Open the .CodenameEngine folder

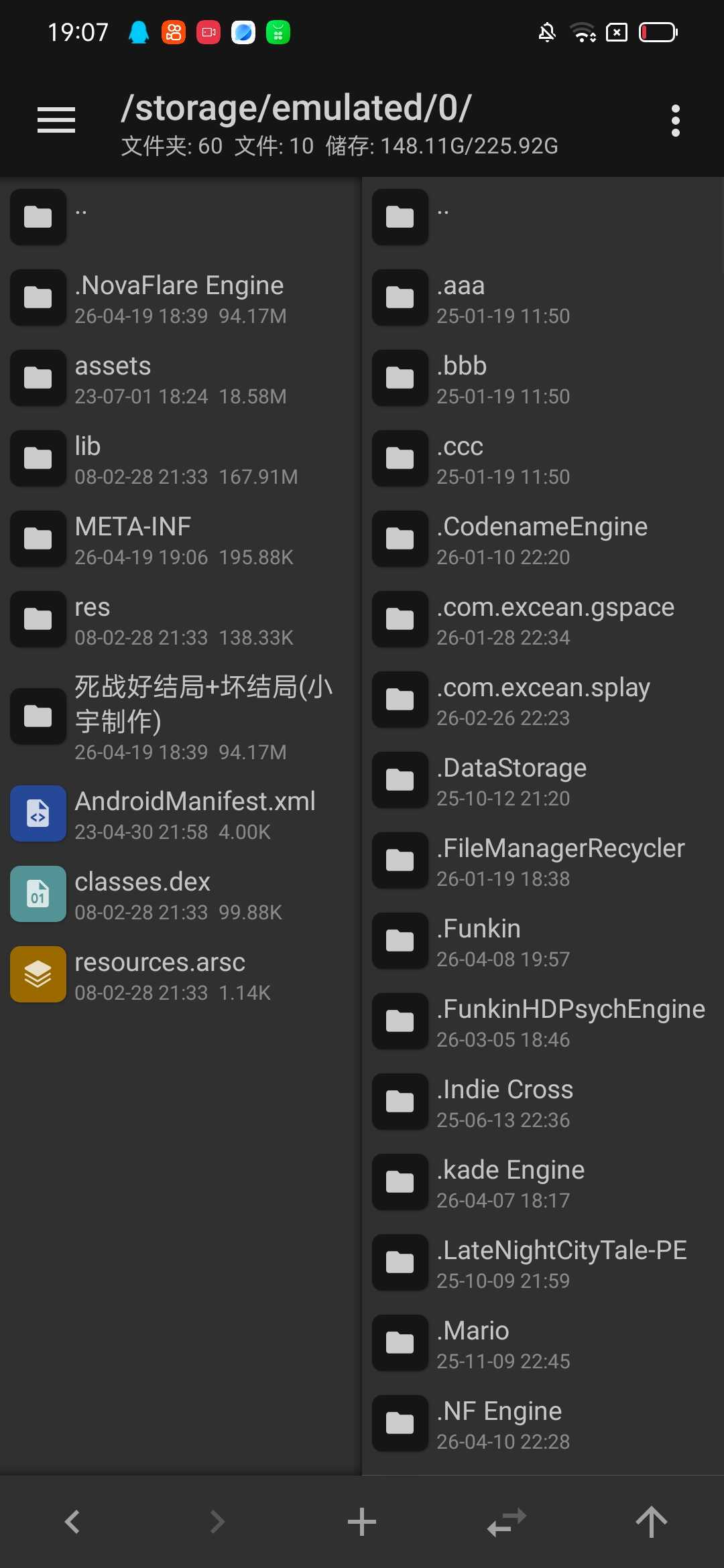[x=542, y=539]
